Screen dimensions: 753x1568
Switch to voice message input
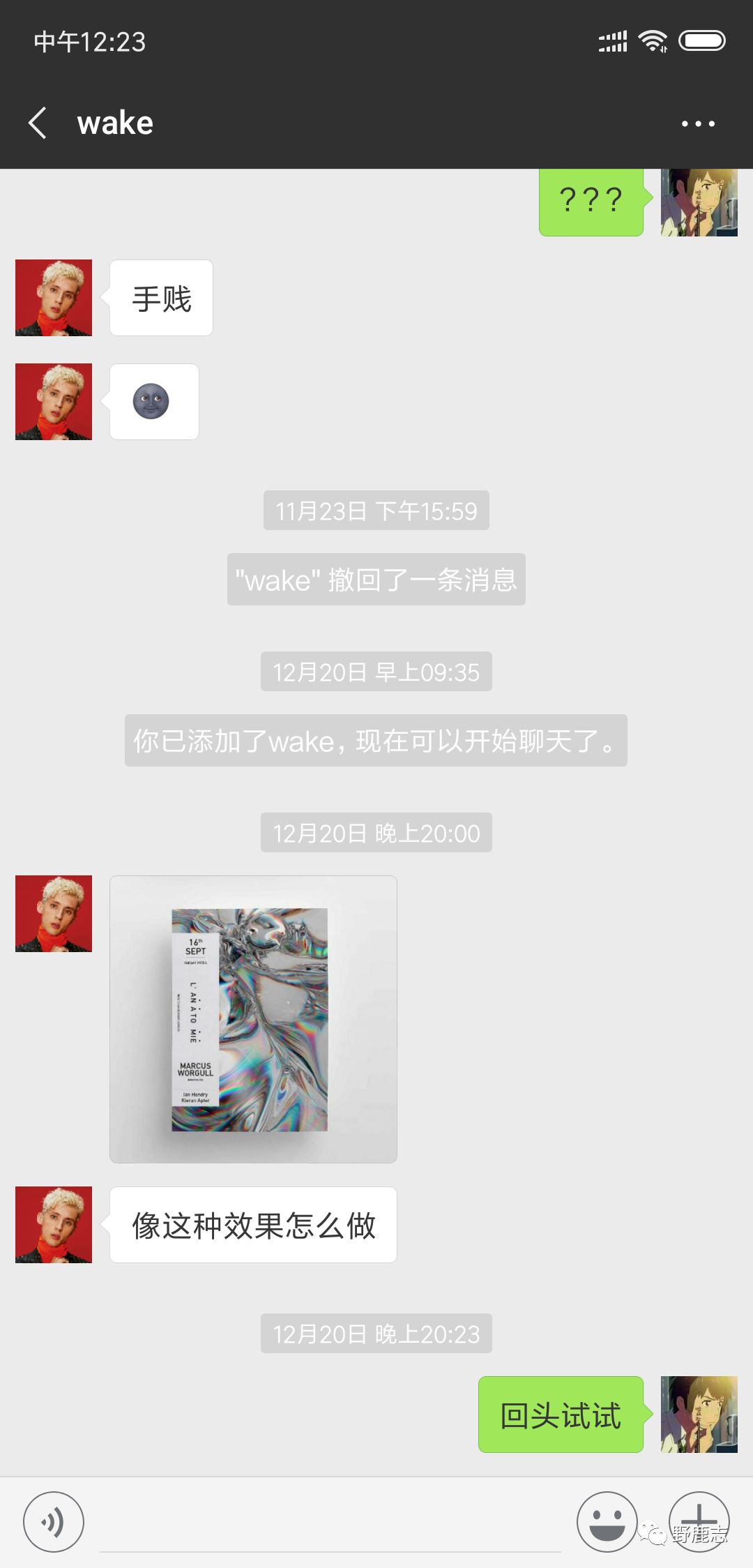[x=54, y=1521]
